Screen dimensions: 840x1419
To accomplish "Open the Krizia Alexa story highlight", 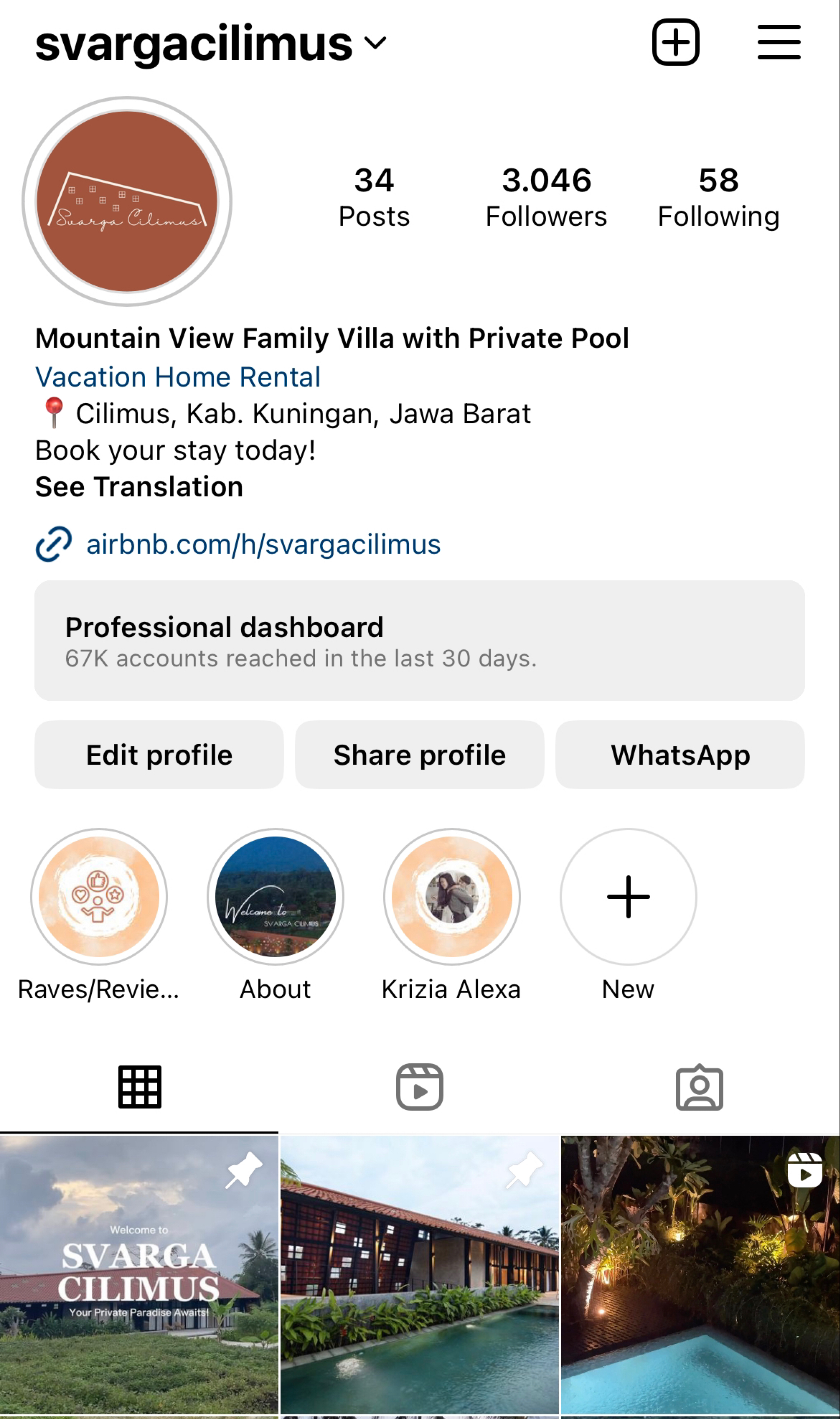I will (x=452, y=897).
